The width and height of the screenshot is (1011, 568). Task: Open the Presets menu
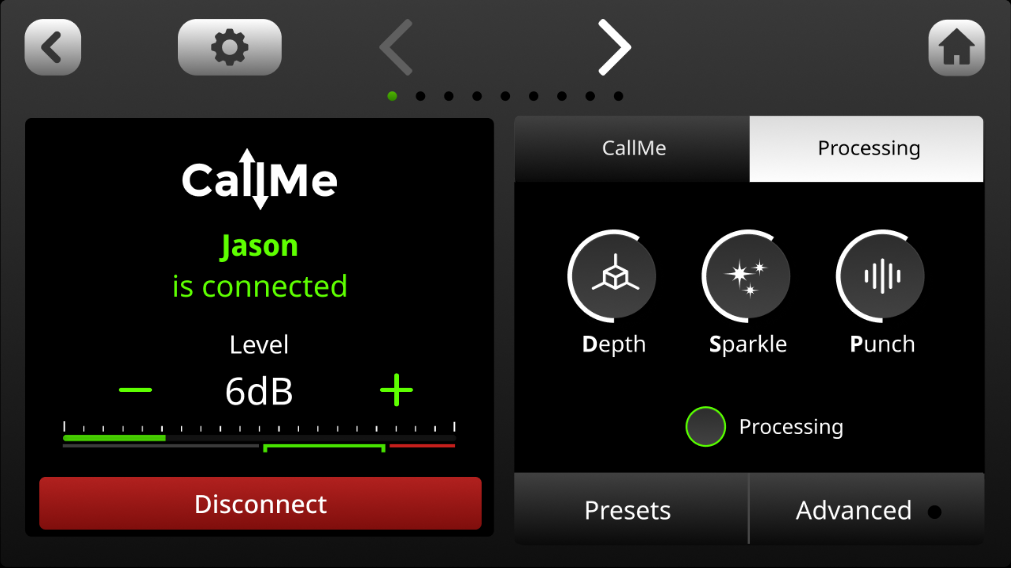[x=628, y=510]
